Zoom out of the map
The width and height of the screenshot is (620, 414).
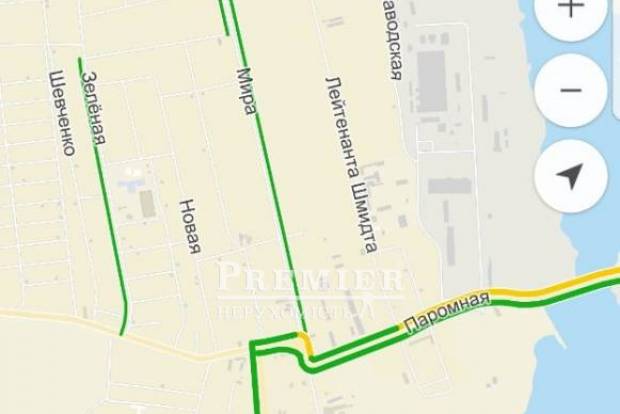tap(570, 91)
